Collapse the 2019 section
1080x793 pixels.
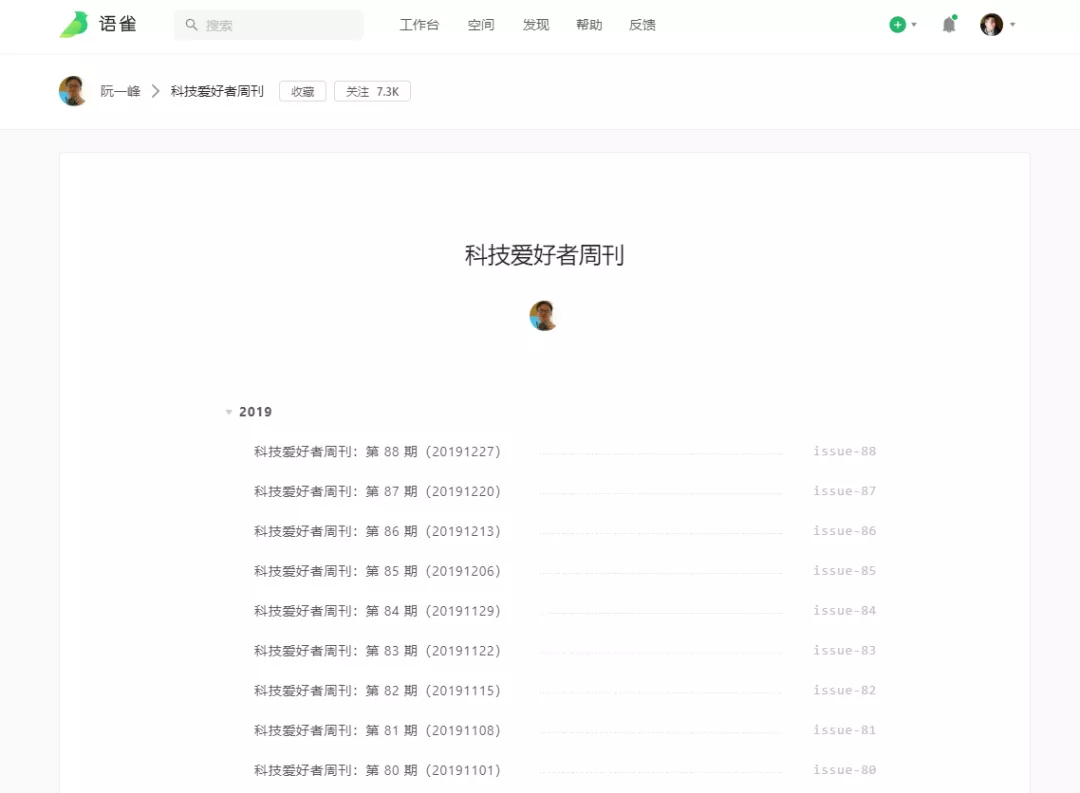pos(229,412)
